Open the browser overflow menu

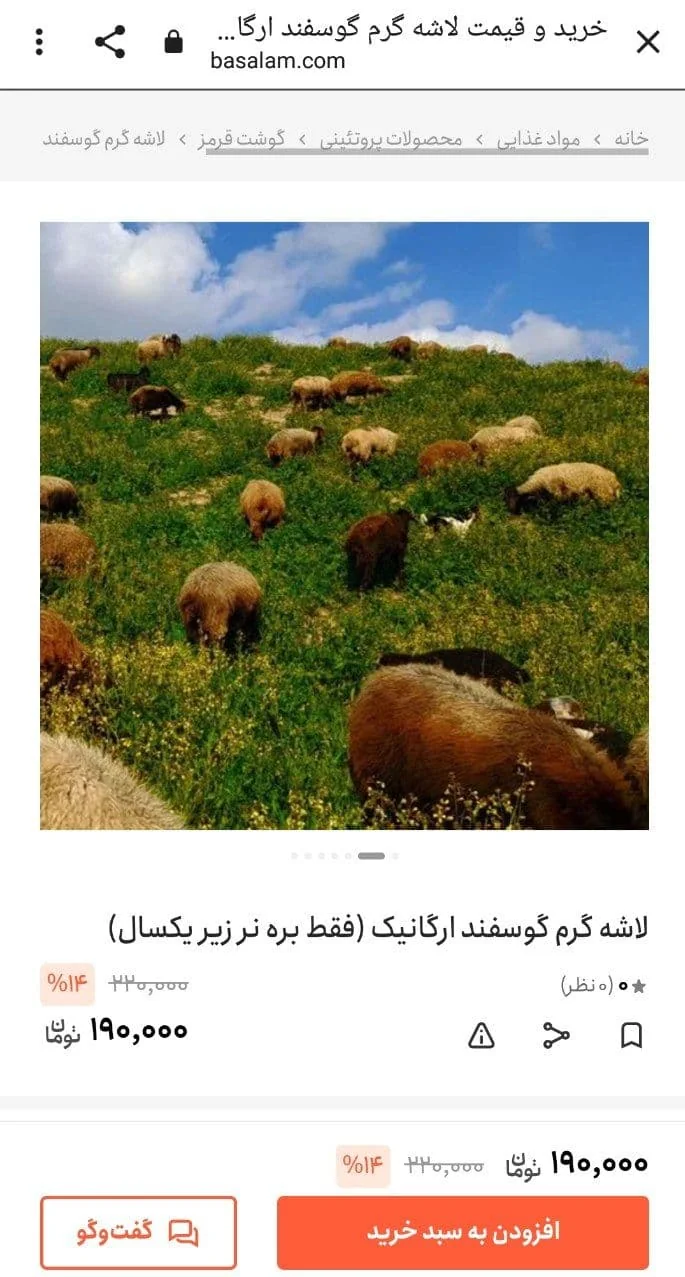click(x=39, y=42)
